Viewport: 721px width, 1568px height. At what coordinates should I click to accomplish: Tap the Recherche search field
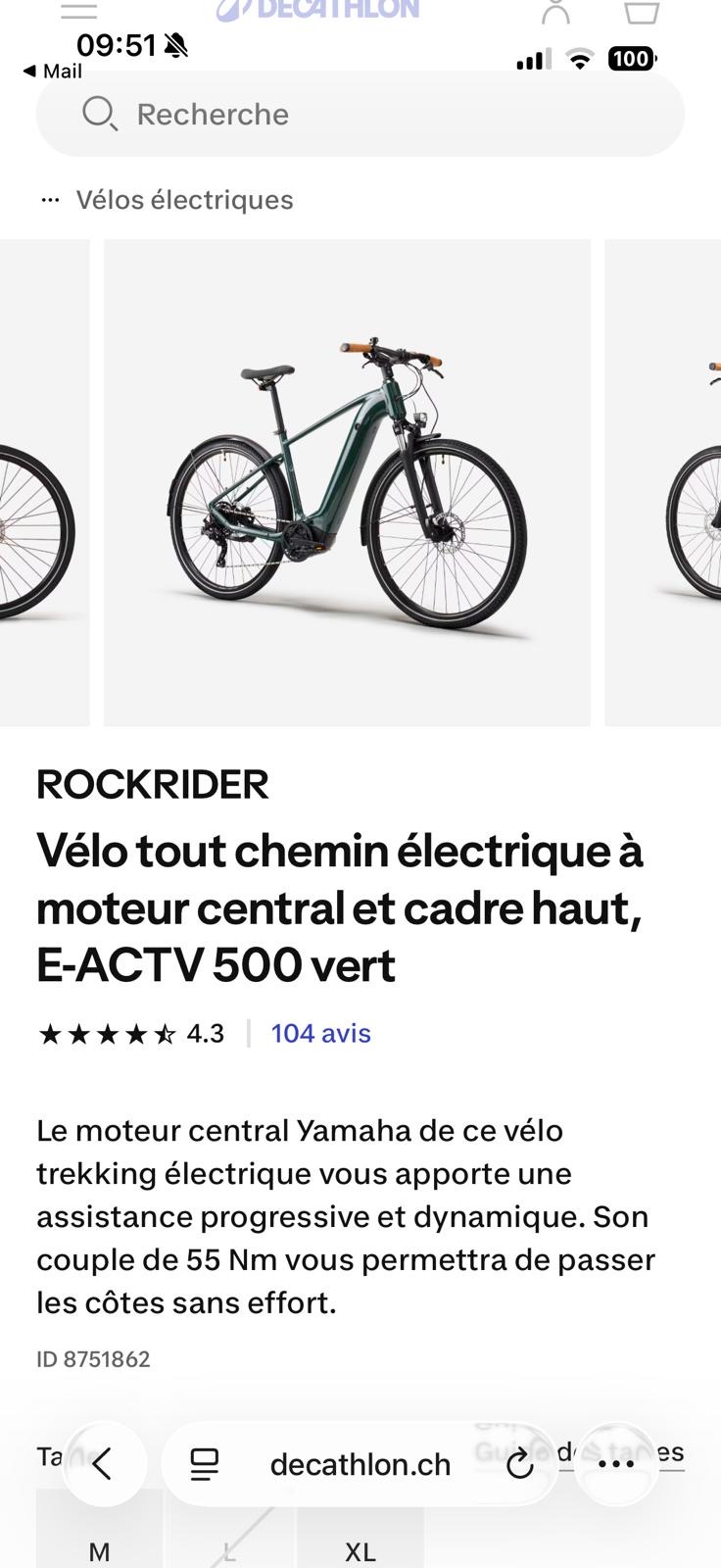[360, 114]
